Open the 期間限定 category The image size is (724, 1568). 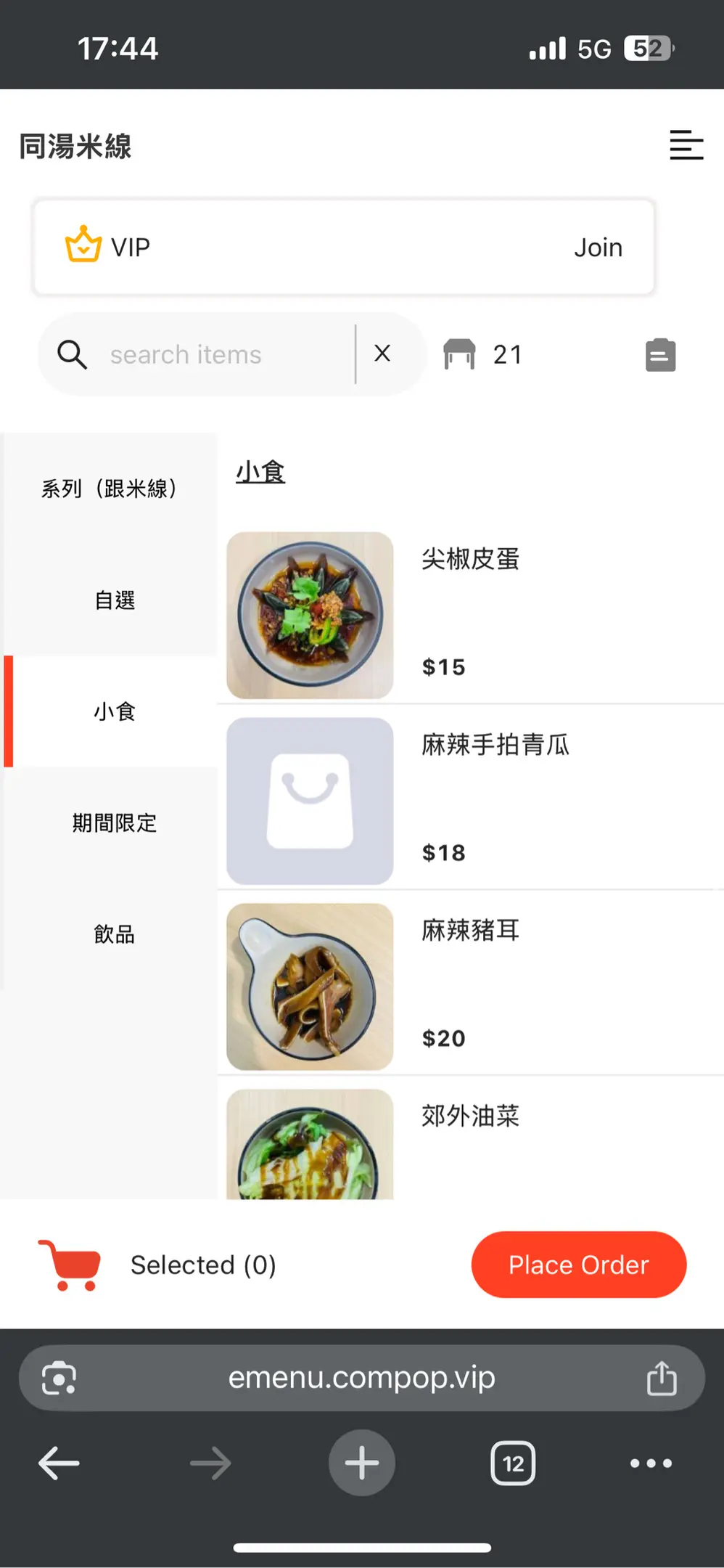coord(114,822)
